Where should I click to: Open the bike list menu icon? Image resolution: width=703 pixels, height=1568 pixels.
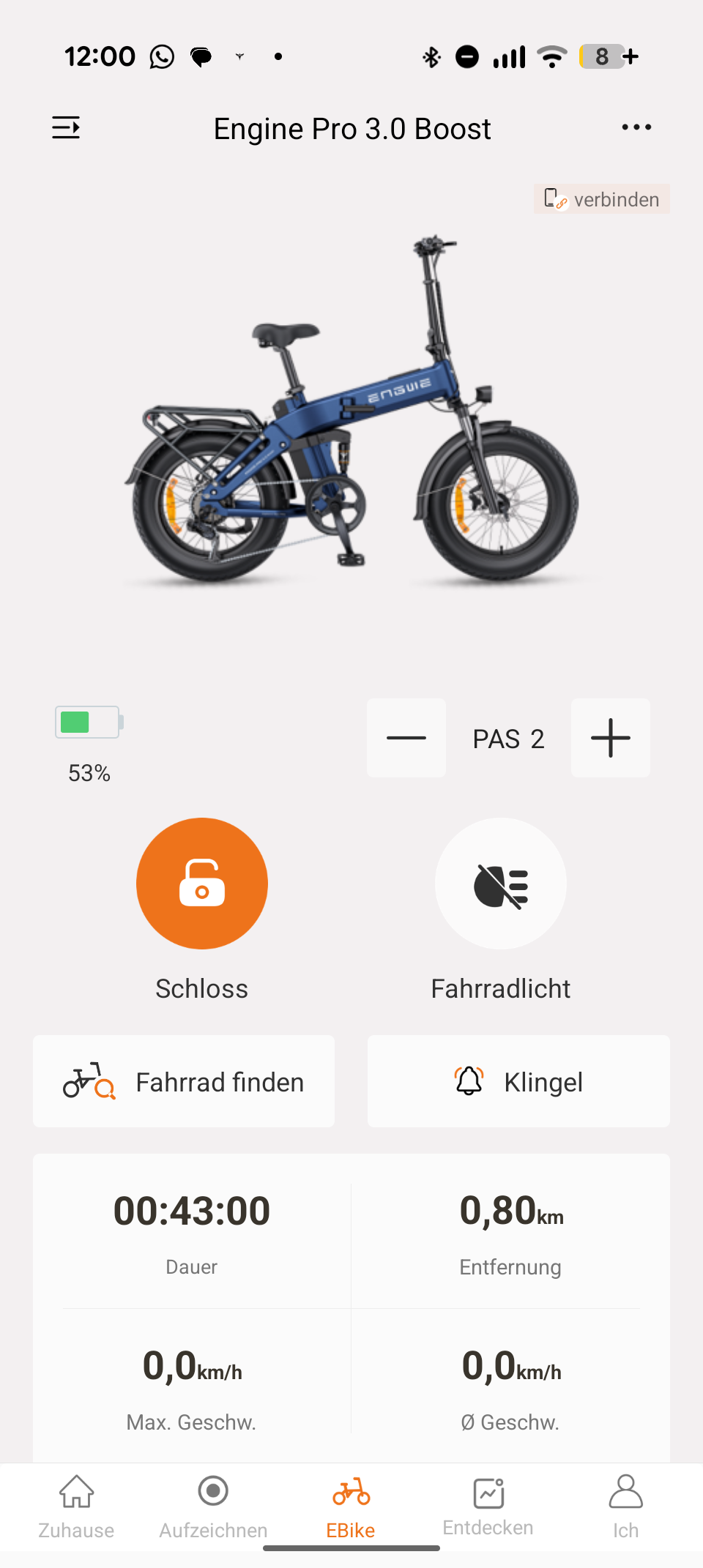(66, 128)
